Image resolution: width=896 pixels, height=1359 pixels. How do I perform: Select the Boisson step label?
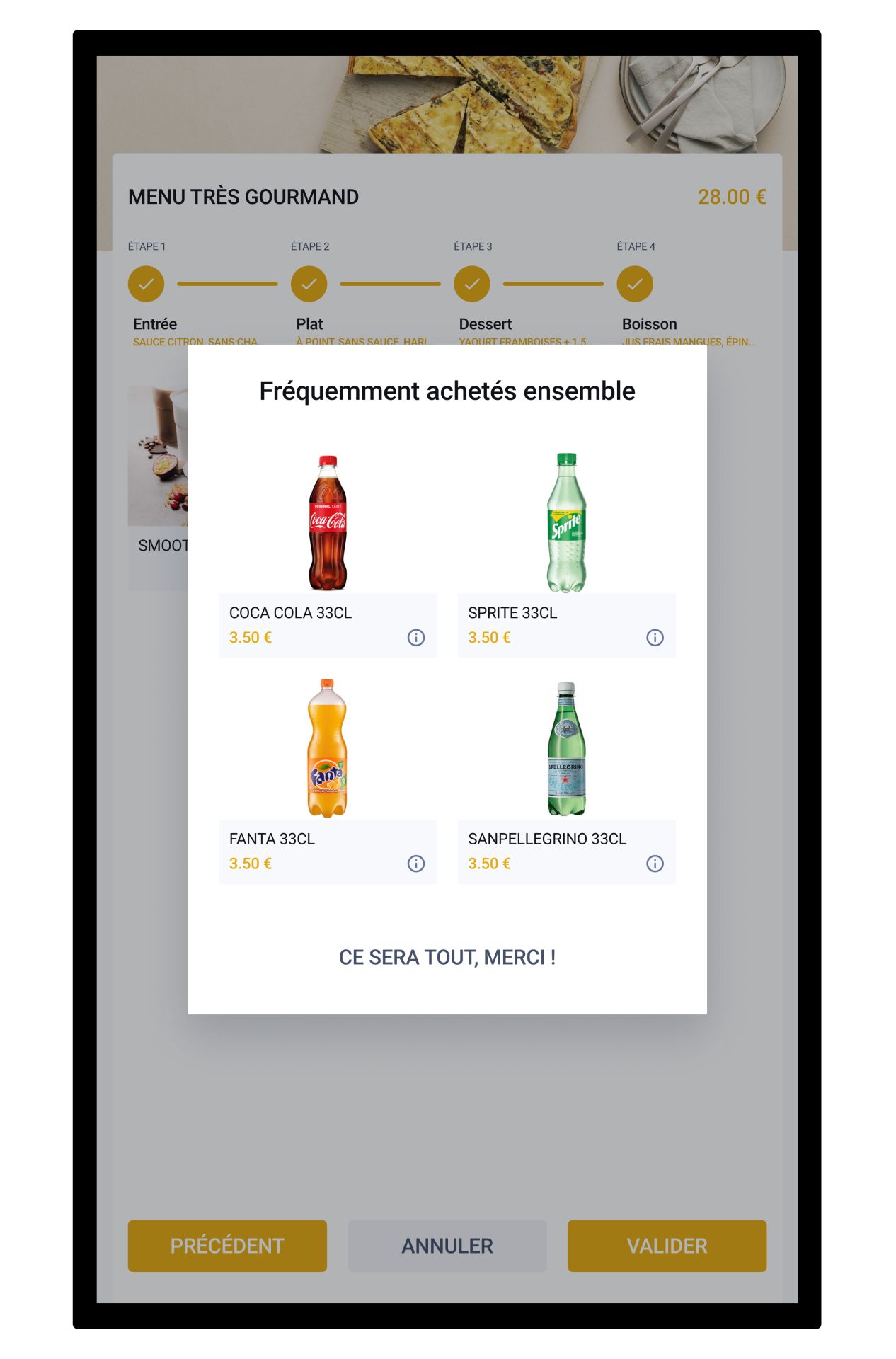(649, 324)
